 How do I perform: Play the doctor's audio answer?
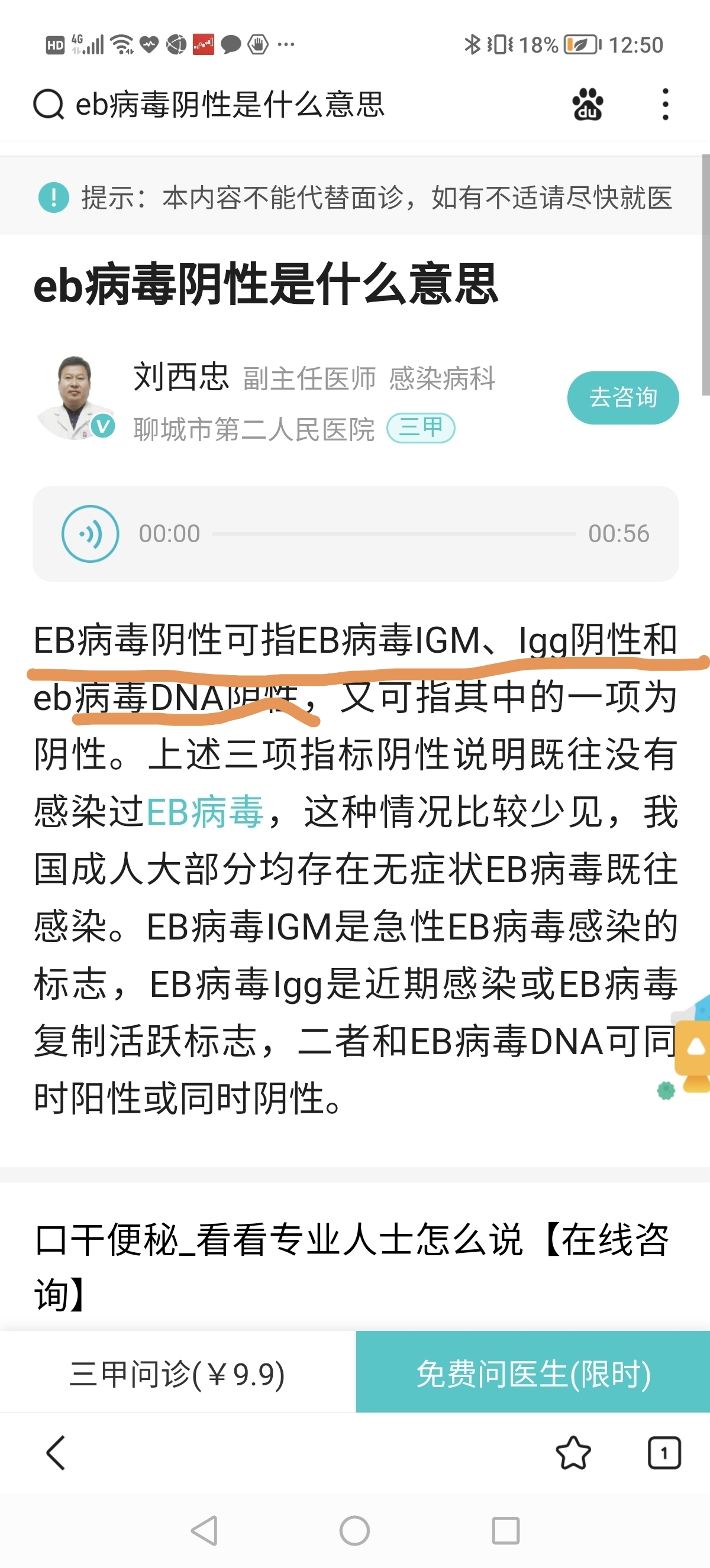point(90,533)
